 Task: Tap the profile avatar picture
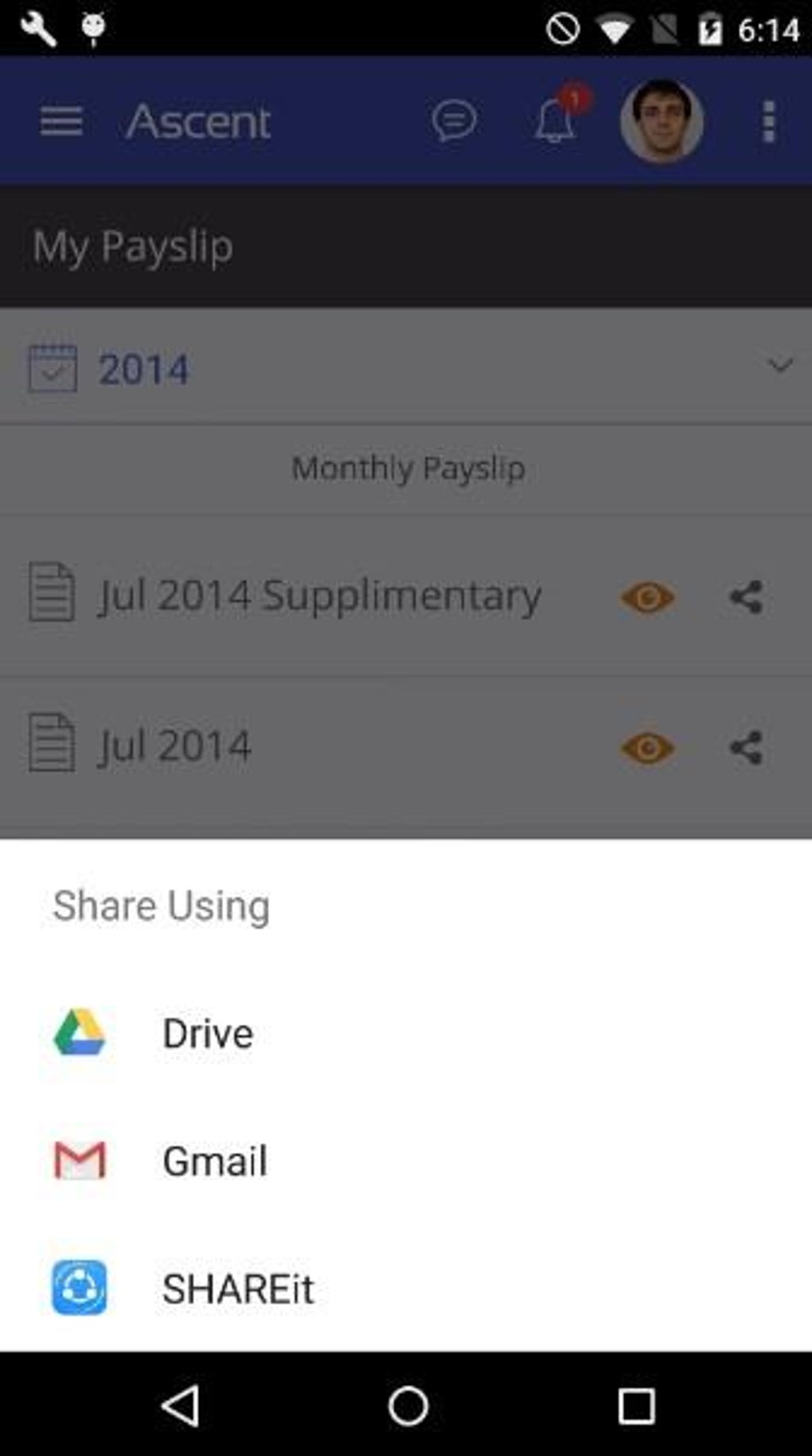point(662,121)
